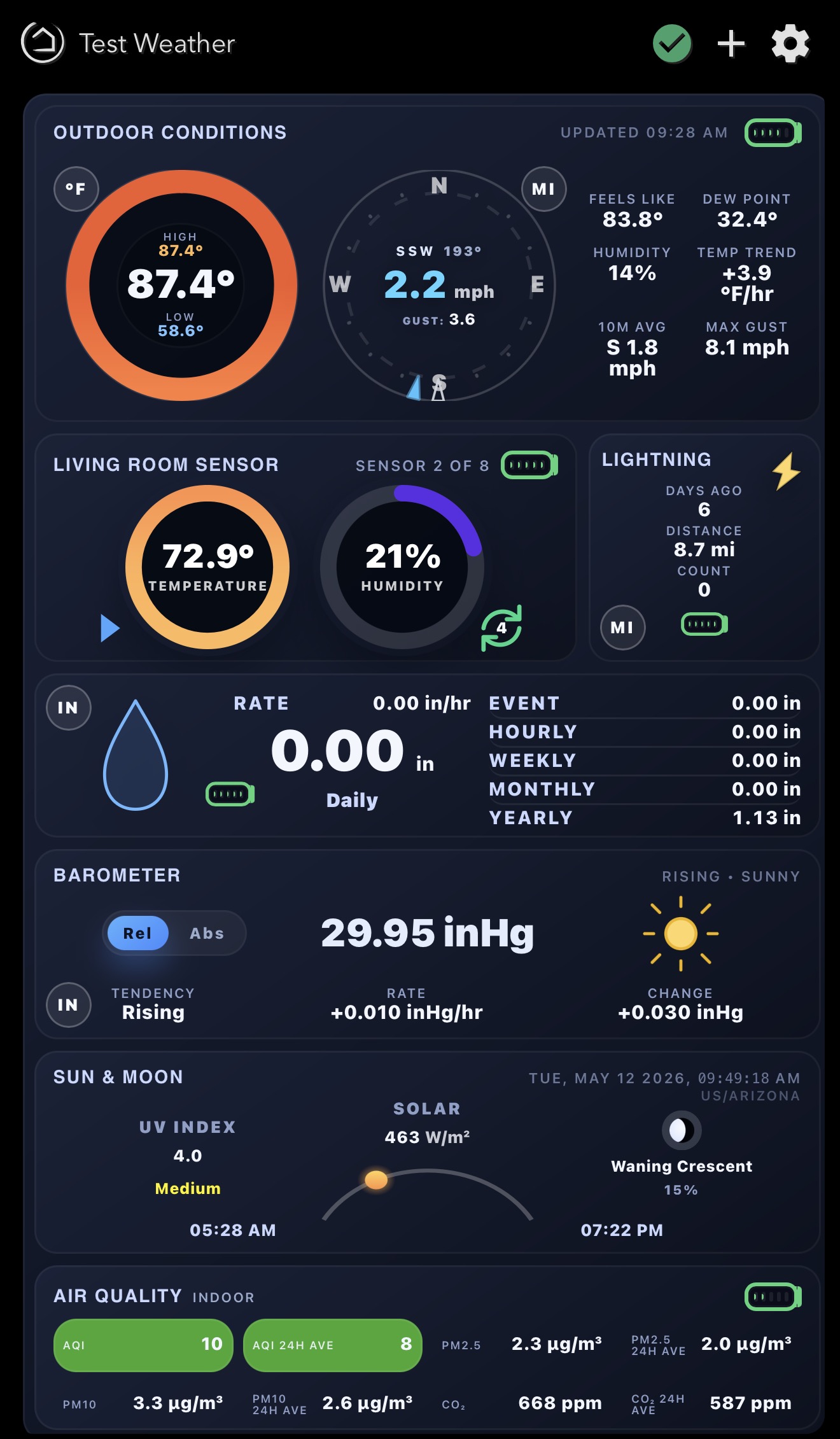The width and height of the screenshot is (840, 1439).
Task: Select Rel barometer pressure
Action: tap(137, 933)
